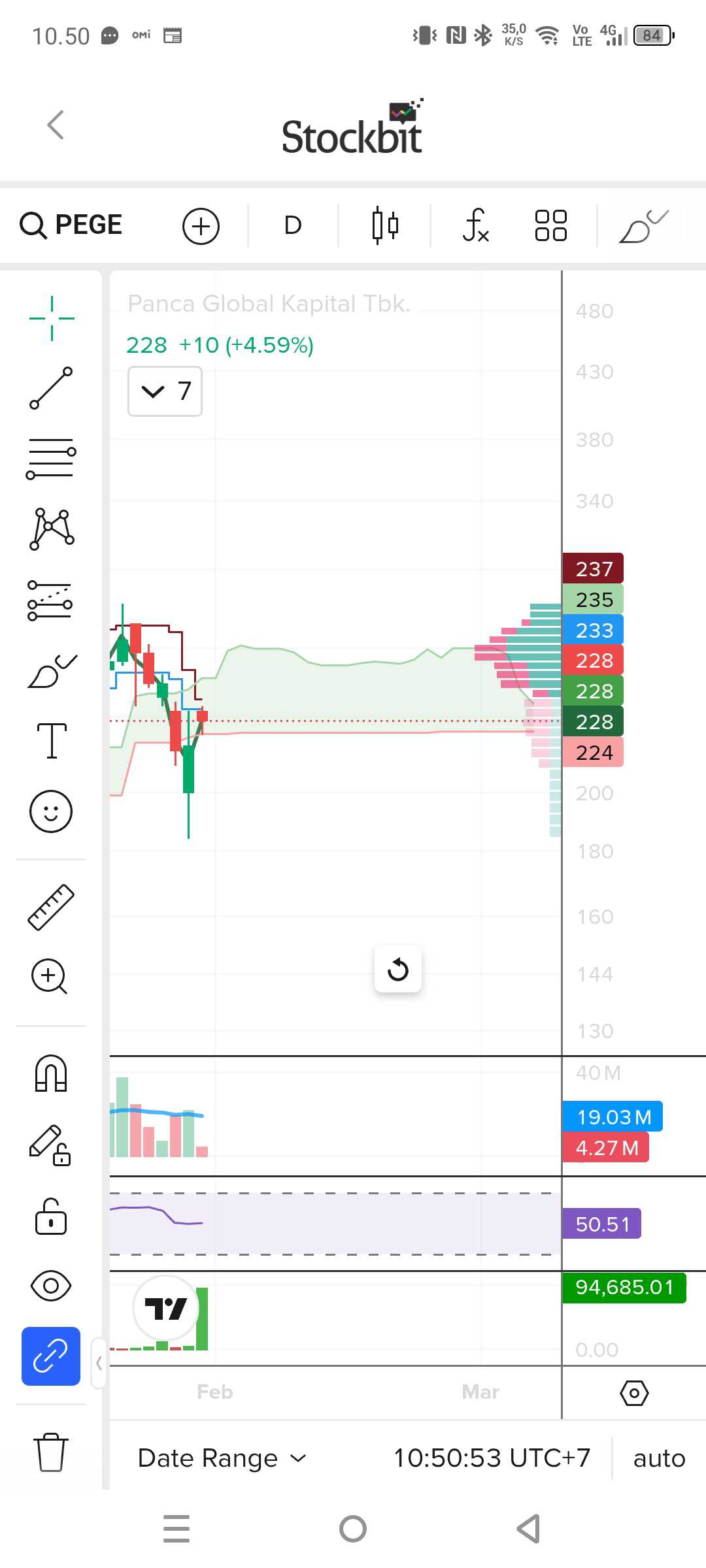Open the PEGE symbol search

pyautogui.click(x=71, y=225)
